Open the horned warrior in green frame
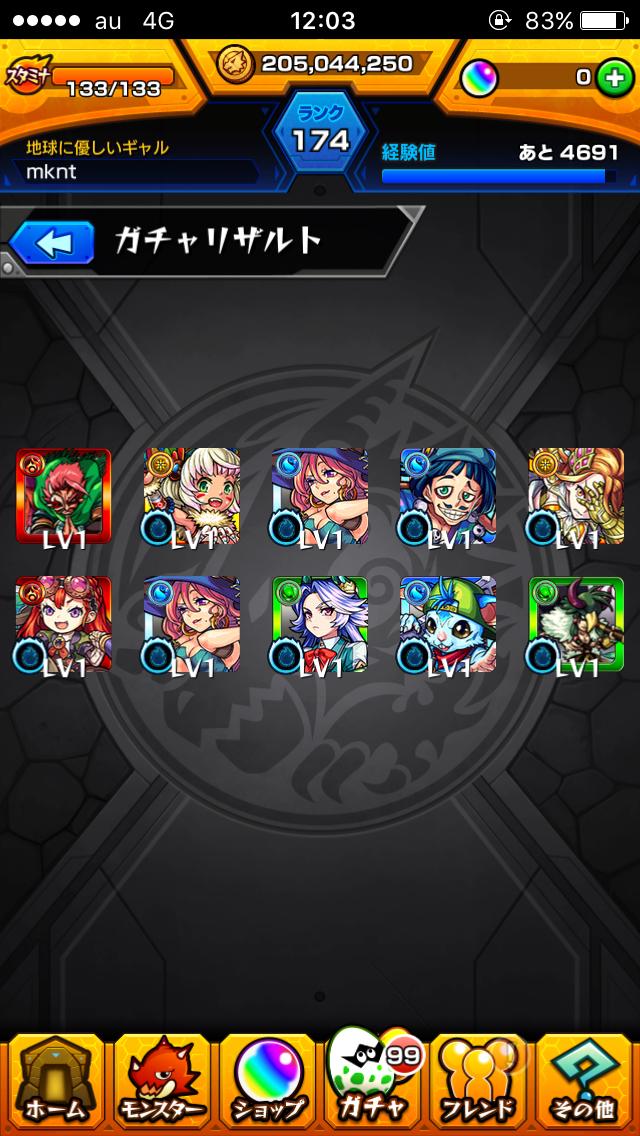The image size is (640, 1136). pos(576,624)
